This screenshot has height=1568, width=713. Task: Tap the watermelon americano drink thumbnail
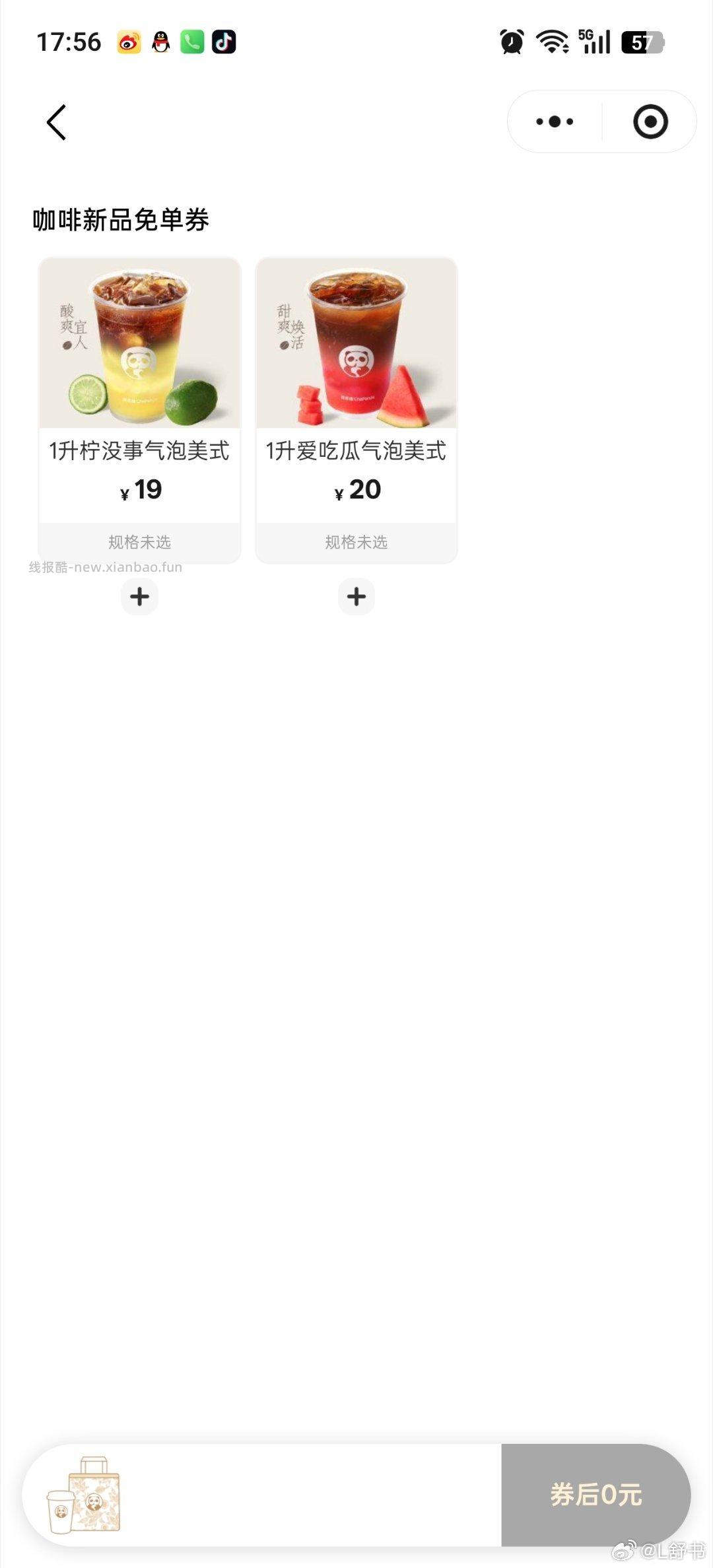point(356,343)
